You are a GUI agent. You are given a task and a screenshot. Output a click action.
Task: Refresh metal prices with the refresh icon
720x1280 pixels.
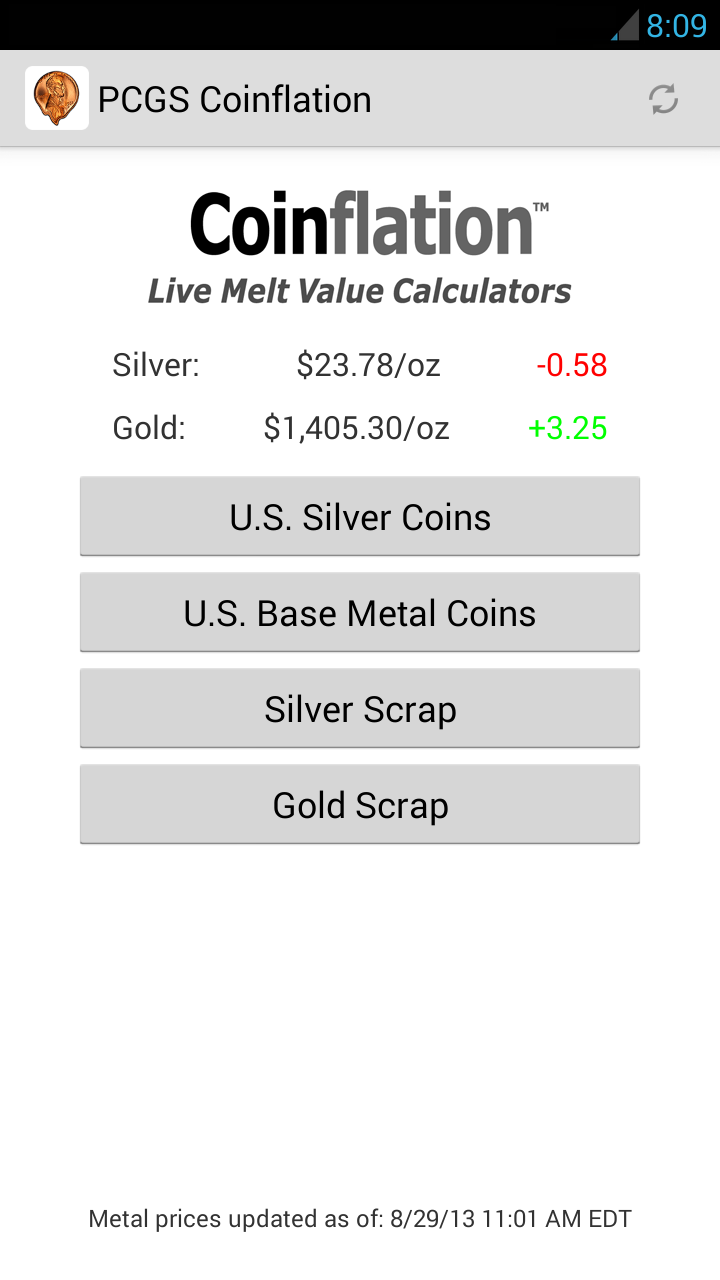pos(663,99)
